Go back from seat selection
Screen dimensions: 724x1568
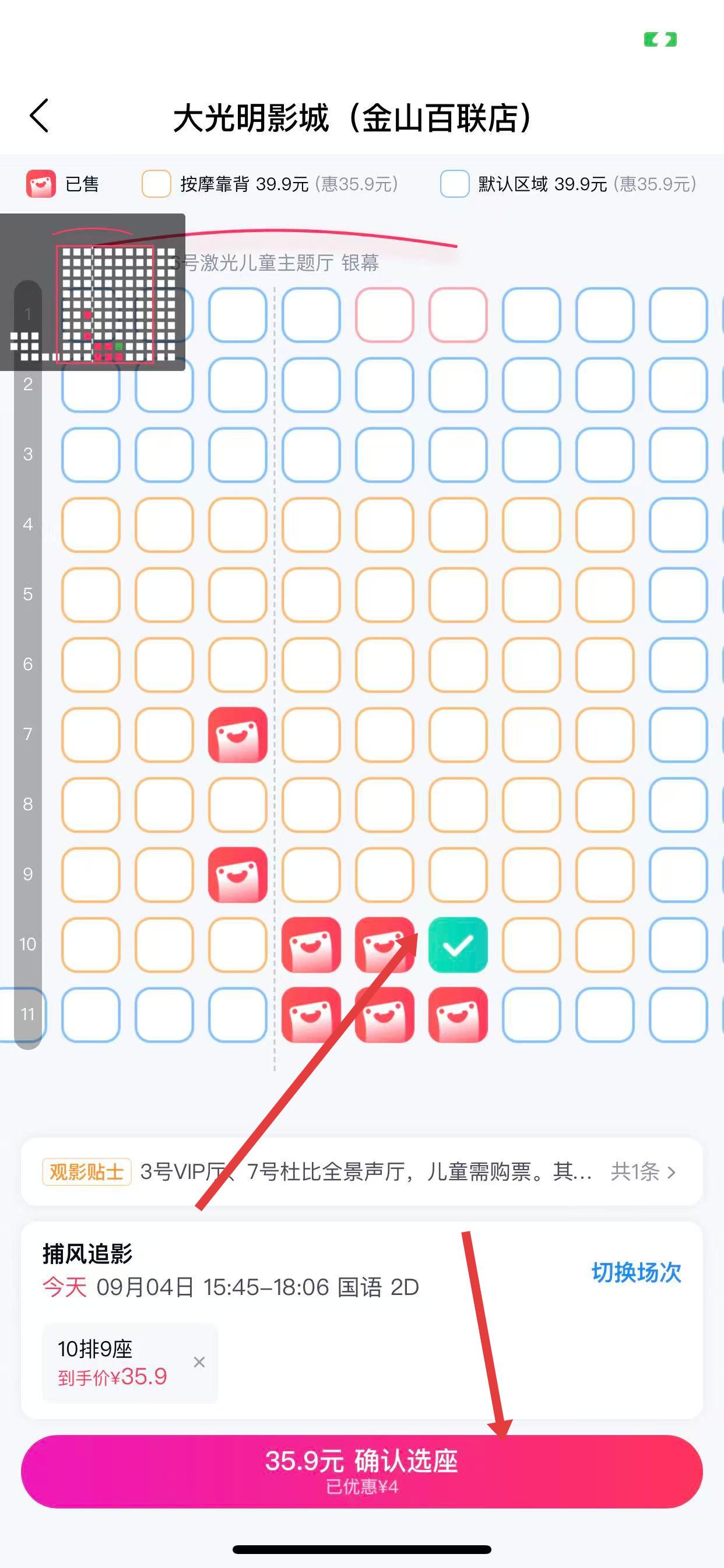40,116
